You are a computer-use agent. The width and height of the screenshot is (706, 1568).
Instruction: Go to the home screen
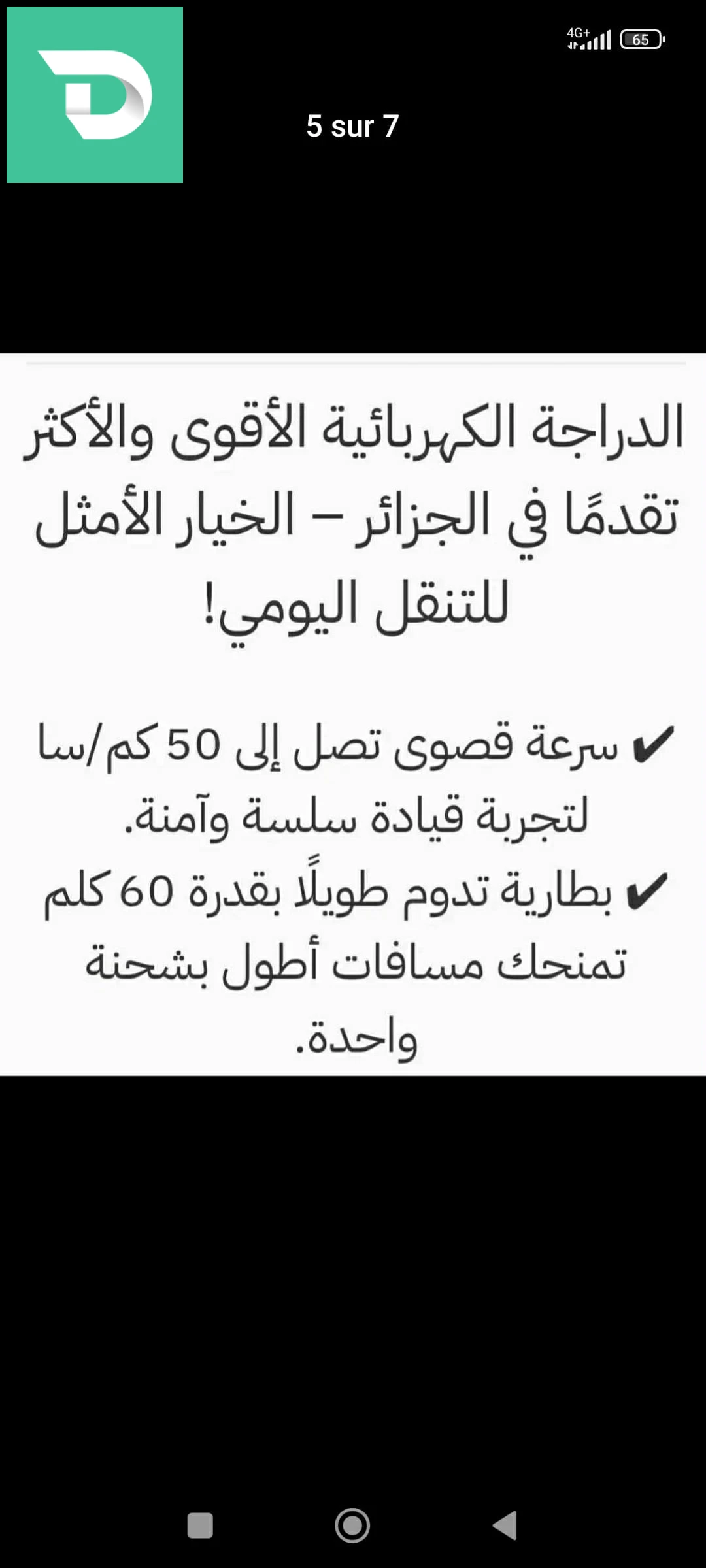pos(352,1526)
